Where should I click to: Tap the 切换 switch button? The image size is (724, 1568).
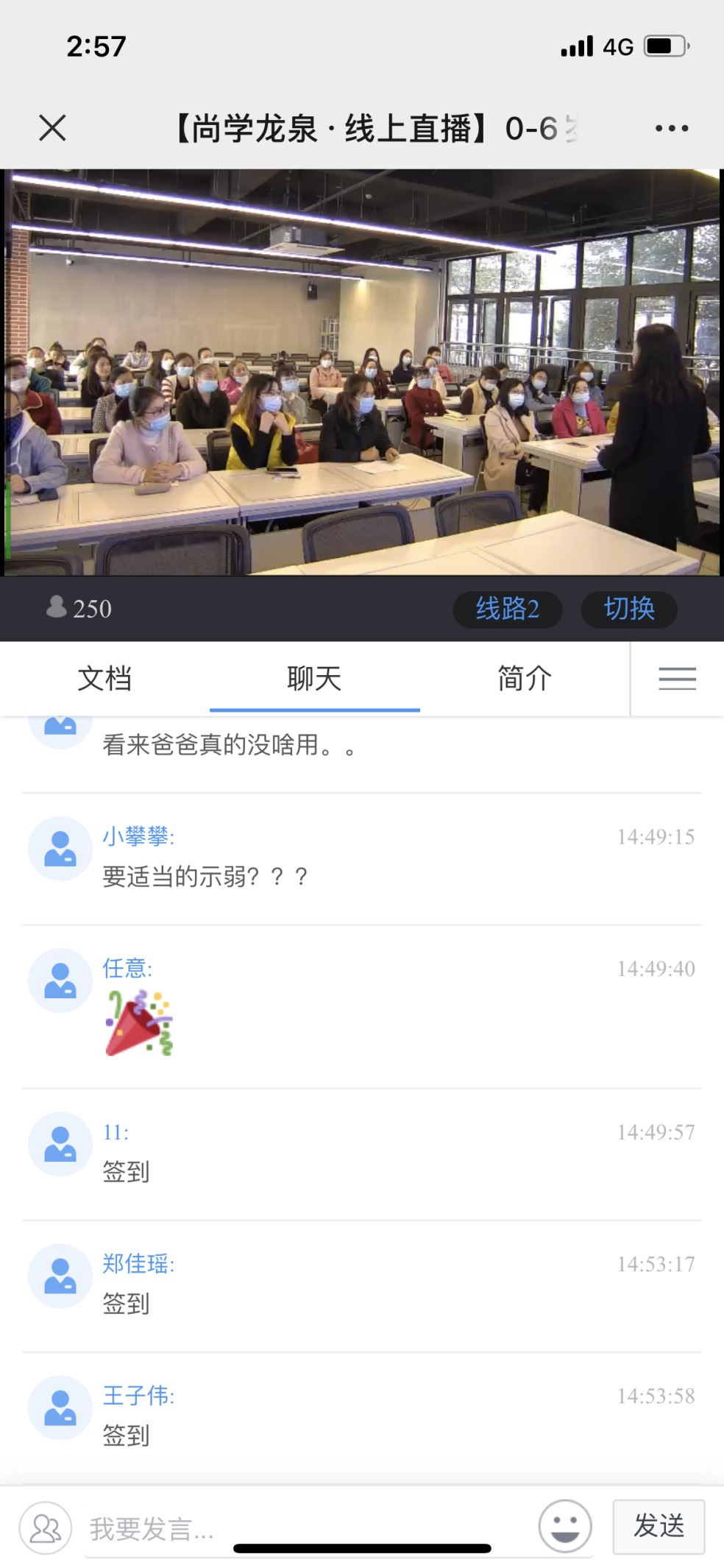pos(629,609)
